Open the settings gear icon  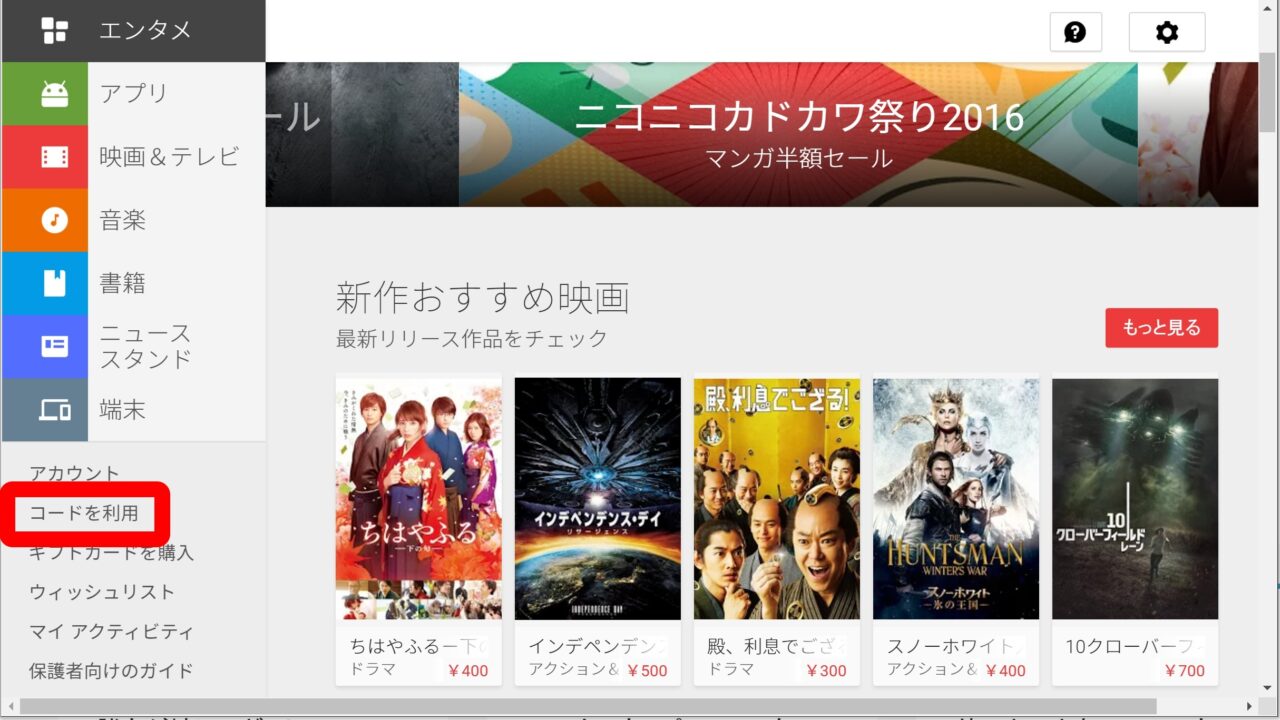point(1166,32)
